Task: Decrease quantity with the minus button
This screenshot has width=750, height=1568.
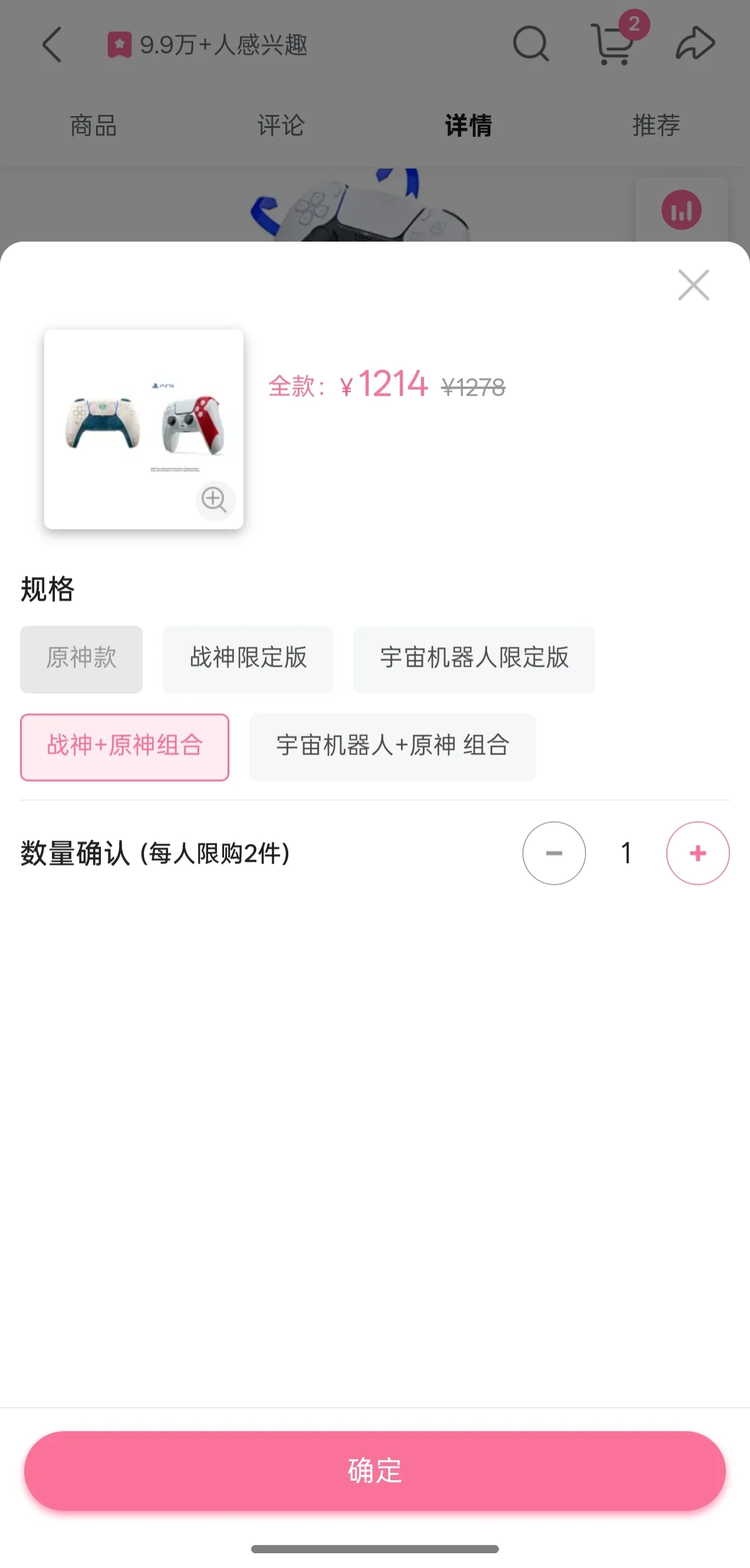Action: [554, 853]
